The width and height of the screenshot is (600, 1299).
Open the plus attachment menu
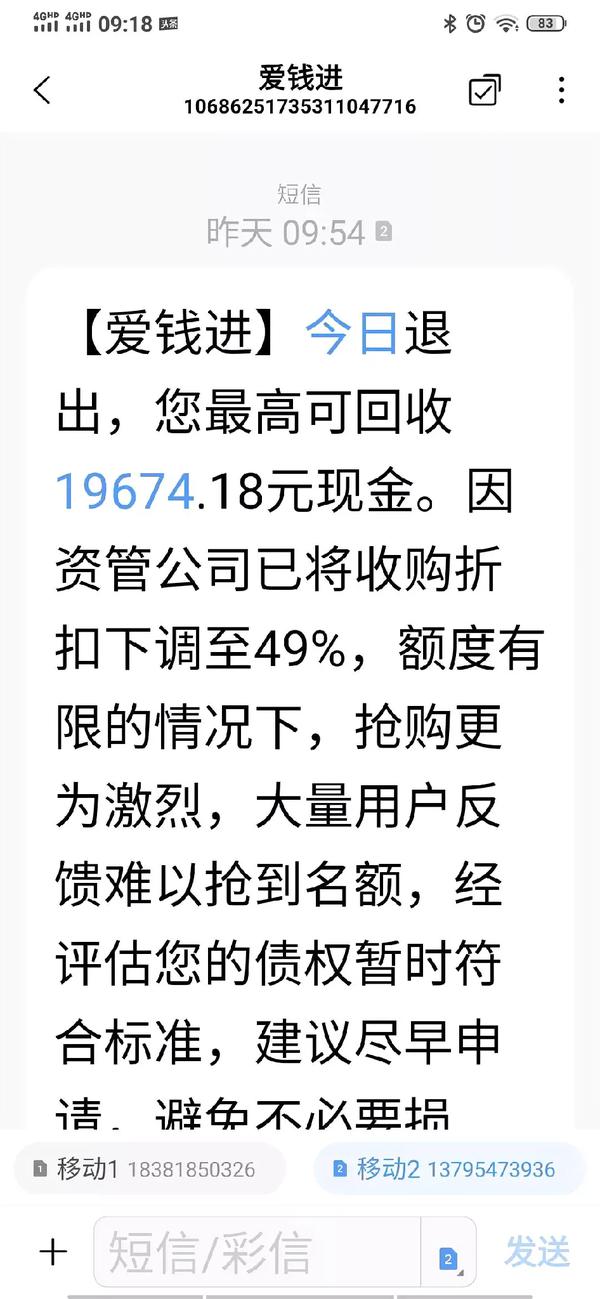tap(52, 1252)
